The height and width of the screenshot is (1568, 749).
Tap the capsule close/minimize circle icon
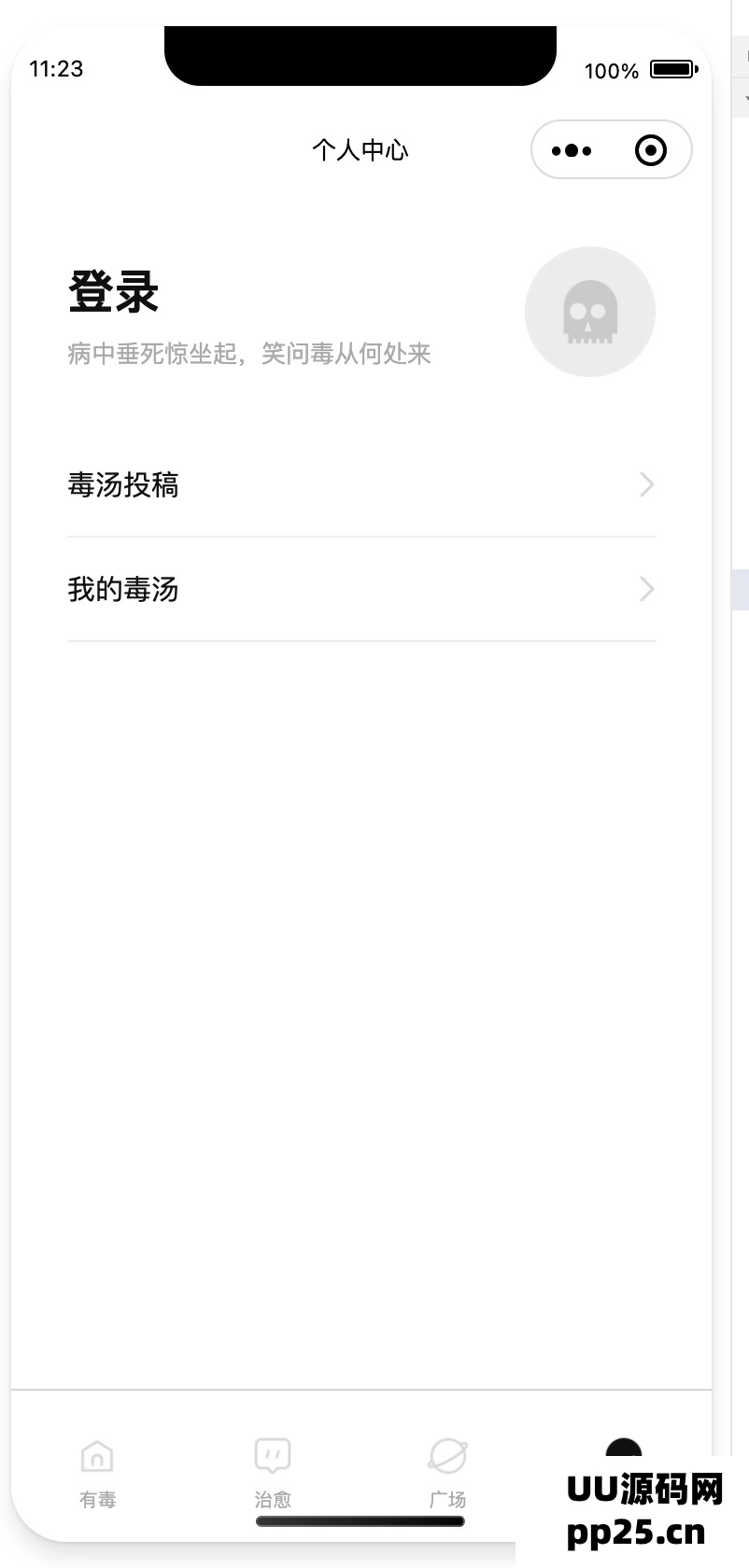(650, 149)
